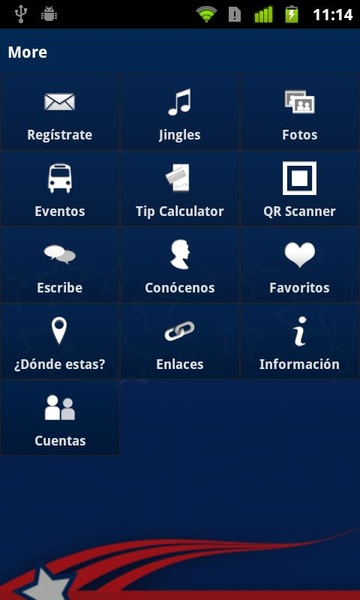
Task: View Favoritos list
Action: [x=300, y=265]
